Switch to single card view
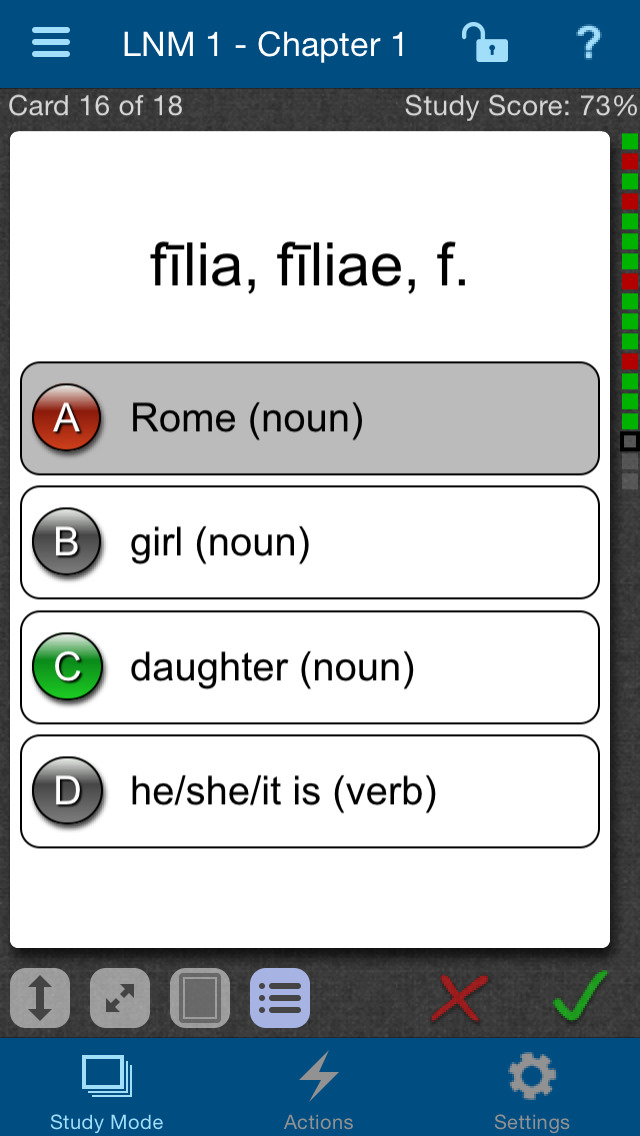 tap(200, 997)
